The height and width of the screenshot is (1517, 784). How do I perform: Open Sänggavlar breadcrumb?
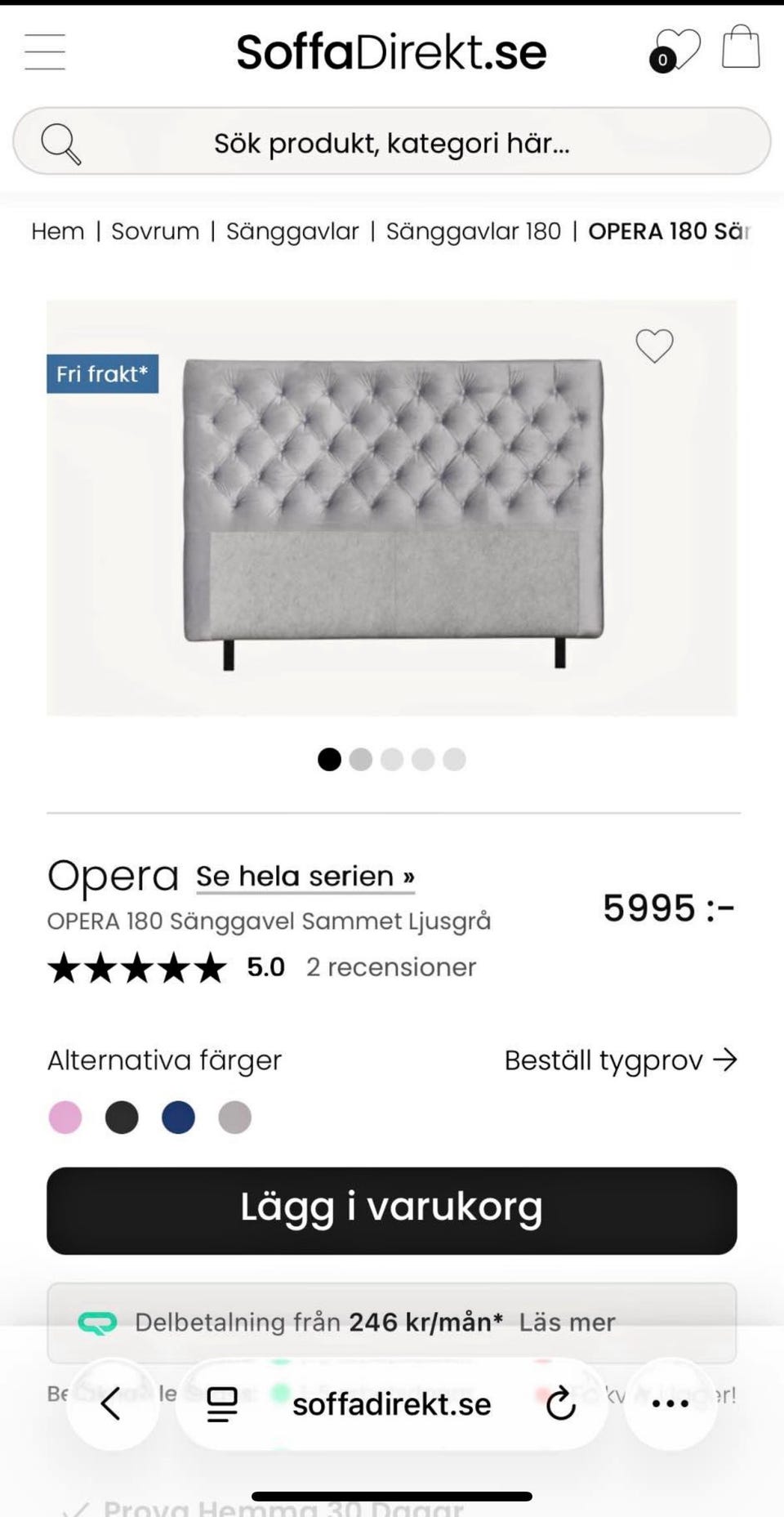pyautogui.click(x=292, y=231)
